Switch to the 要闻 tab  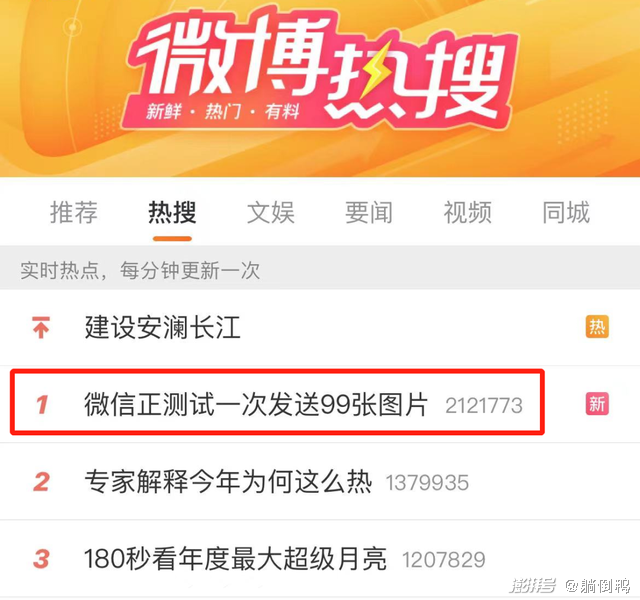pos(369,212)
